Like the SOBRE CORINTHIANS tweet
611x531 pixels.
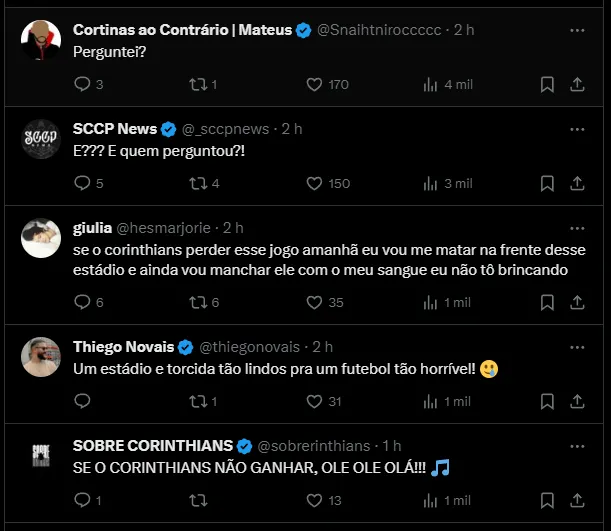point(314,499)
